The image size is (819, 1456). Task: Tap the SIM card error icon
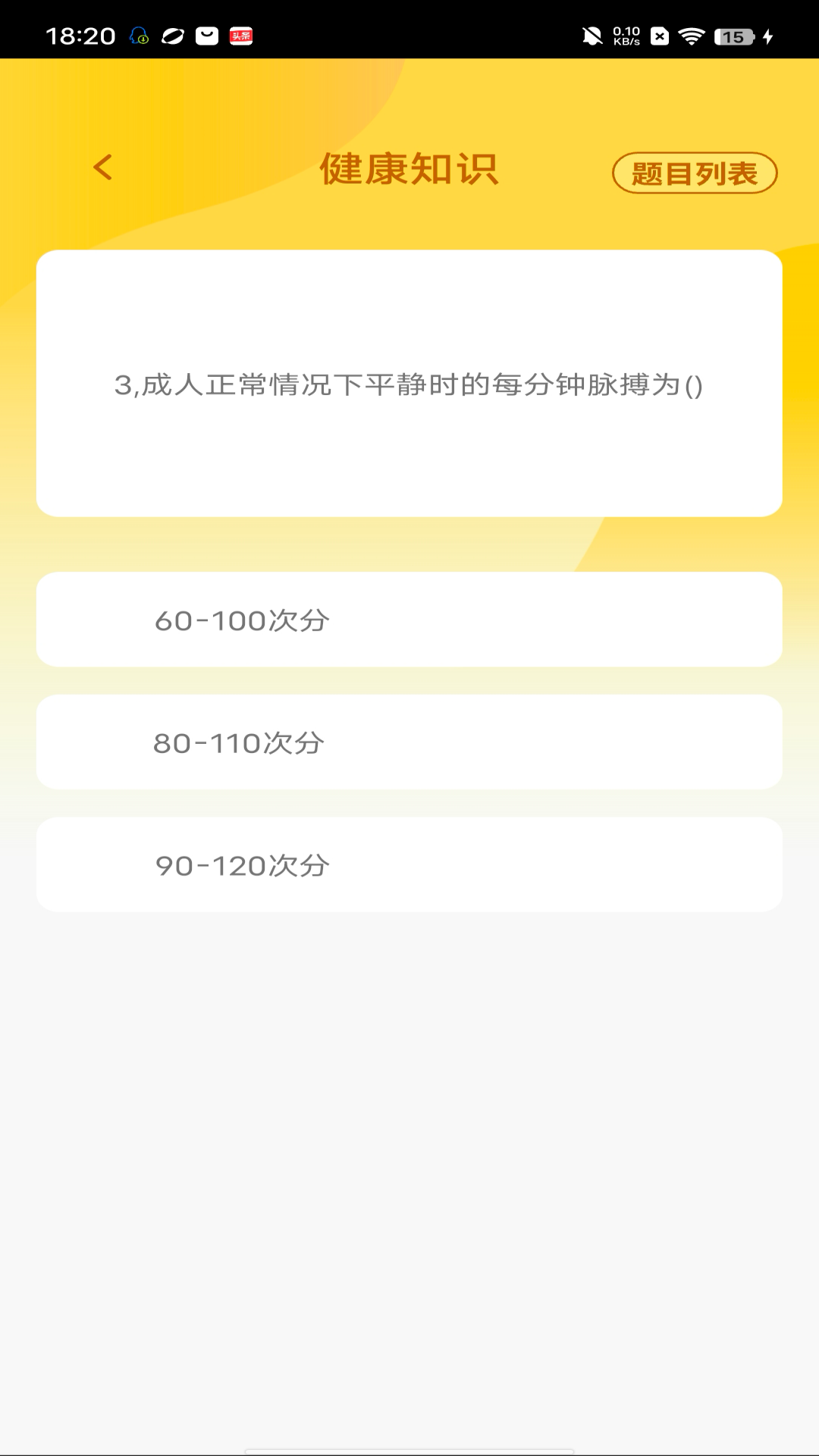661,34
